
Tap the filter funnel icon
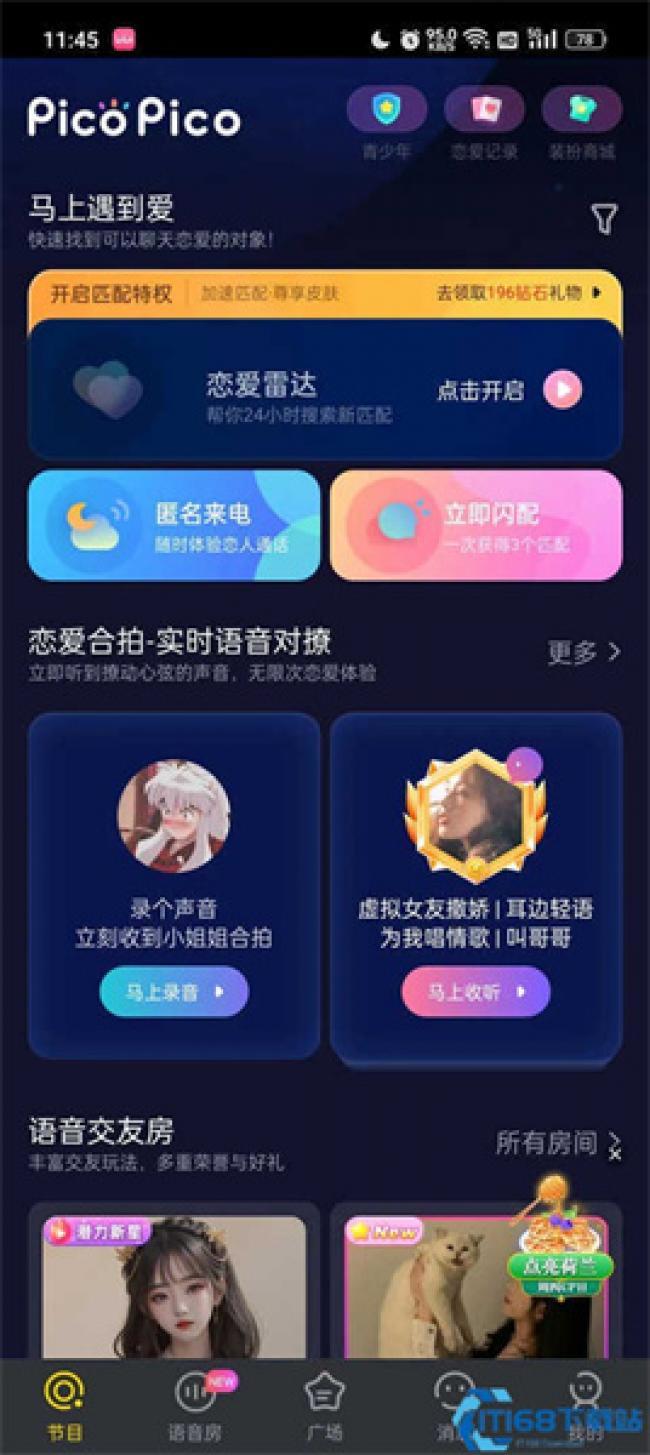click(604, 219)
